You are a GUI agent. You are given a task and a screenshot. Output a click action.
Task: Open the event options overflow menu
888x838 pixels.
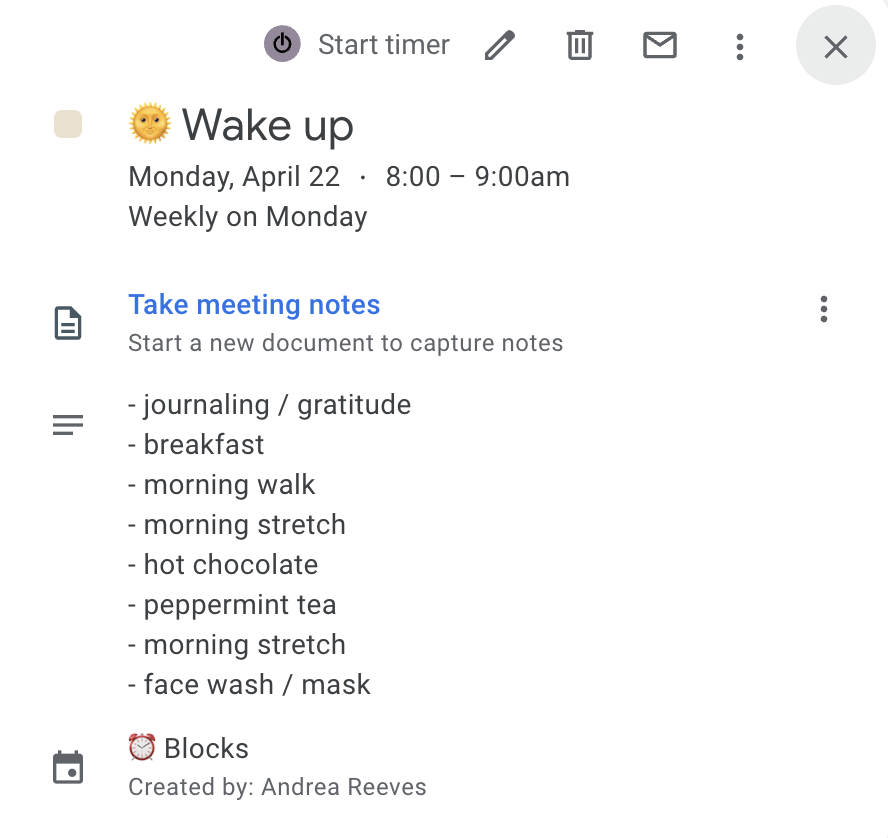point(739,46)
